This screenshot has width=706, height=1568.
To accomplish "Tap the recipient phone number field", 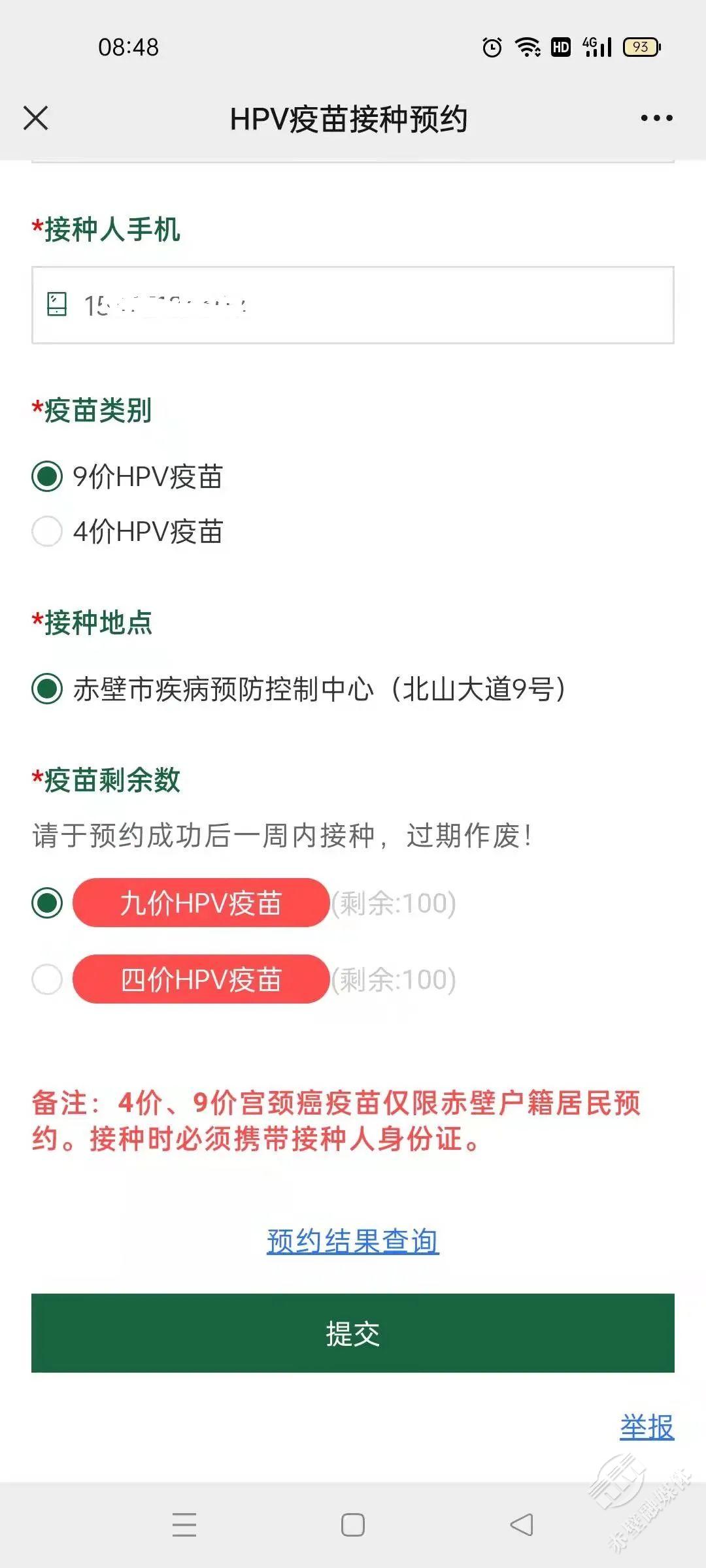I will [353, 305].
